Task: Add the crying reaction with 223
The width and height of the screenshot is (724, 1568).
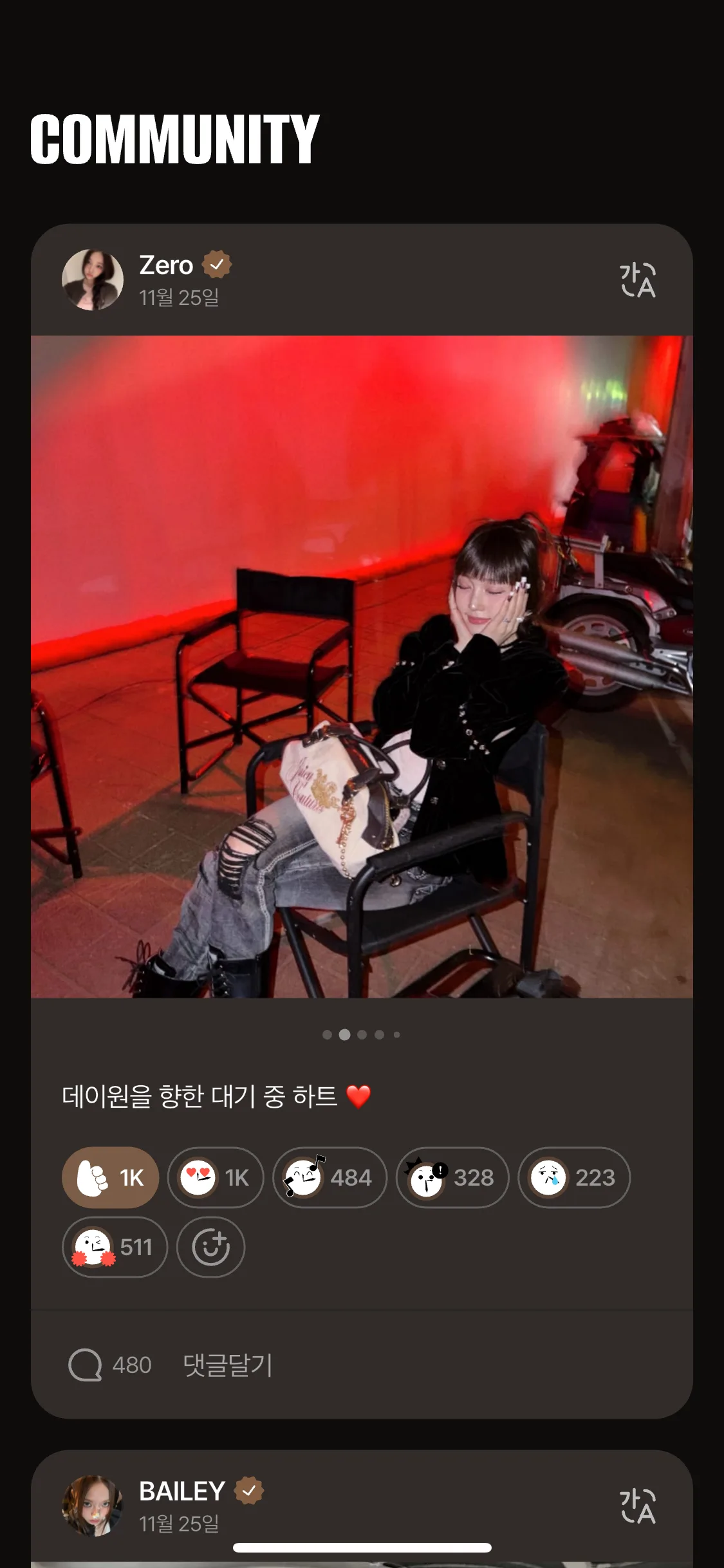Action: point(574,1177)
